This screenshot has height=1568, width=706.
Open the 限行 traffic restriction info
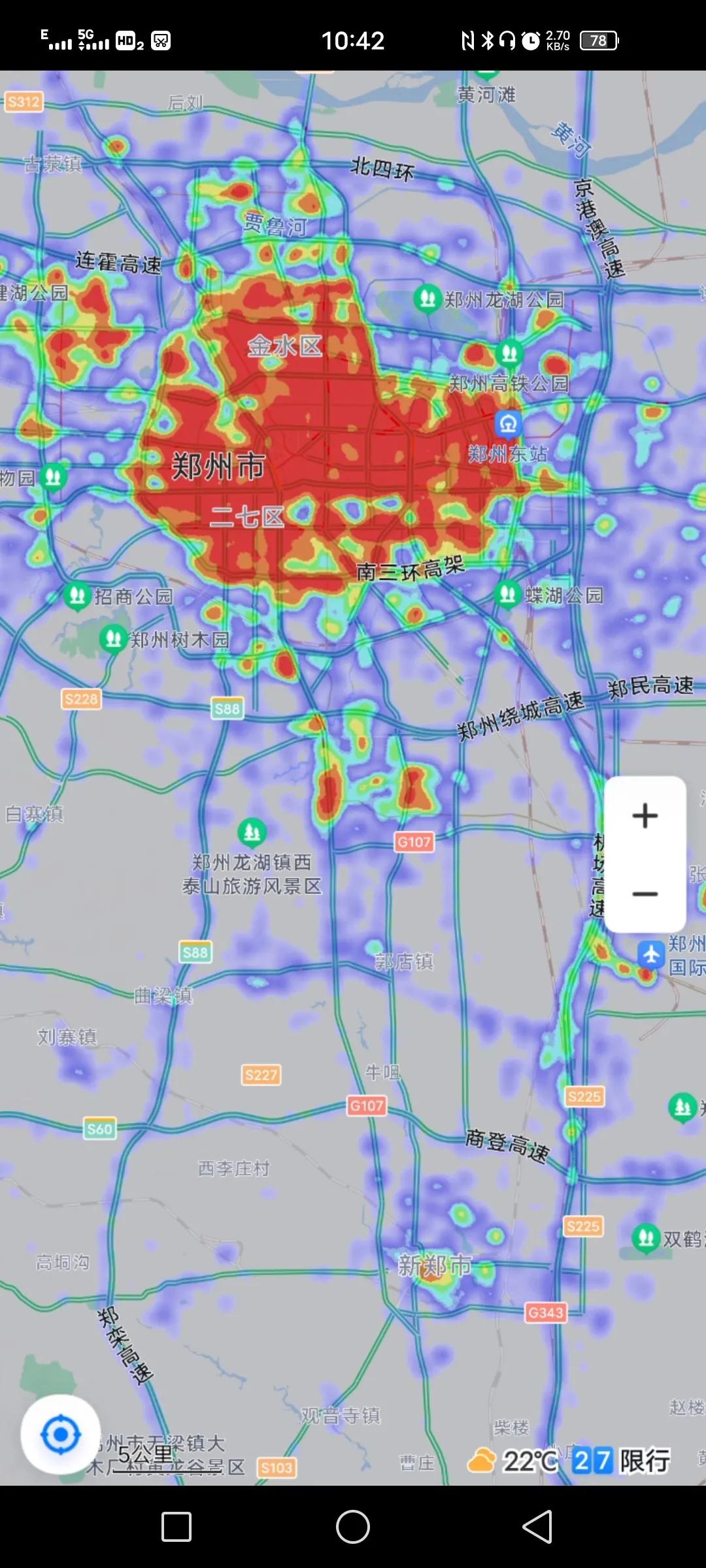pyautogui.click(x=622, y=1461)
